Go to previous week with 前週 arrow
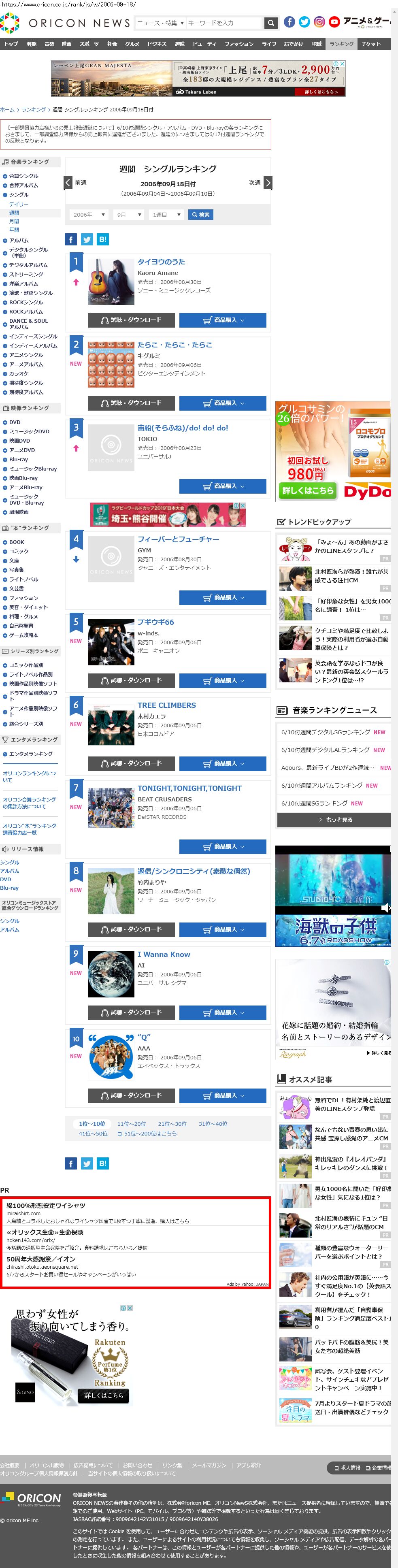398x1568 pixels. point(68,183)
